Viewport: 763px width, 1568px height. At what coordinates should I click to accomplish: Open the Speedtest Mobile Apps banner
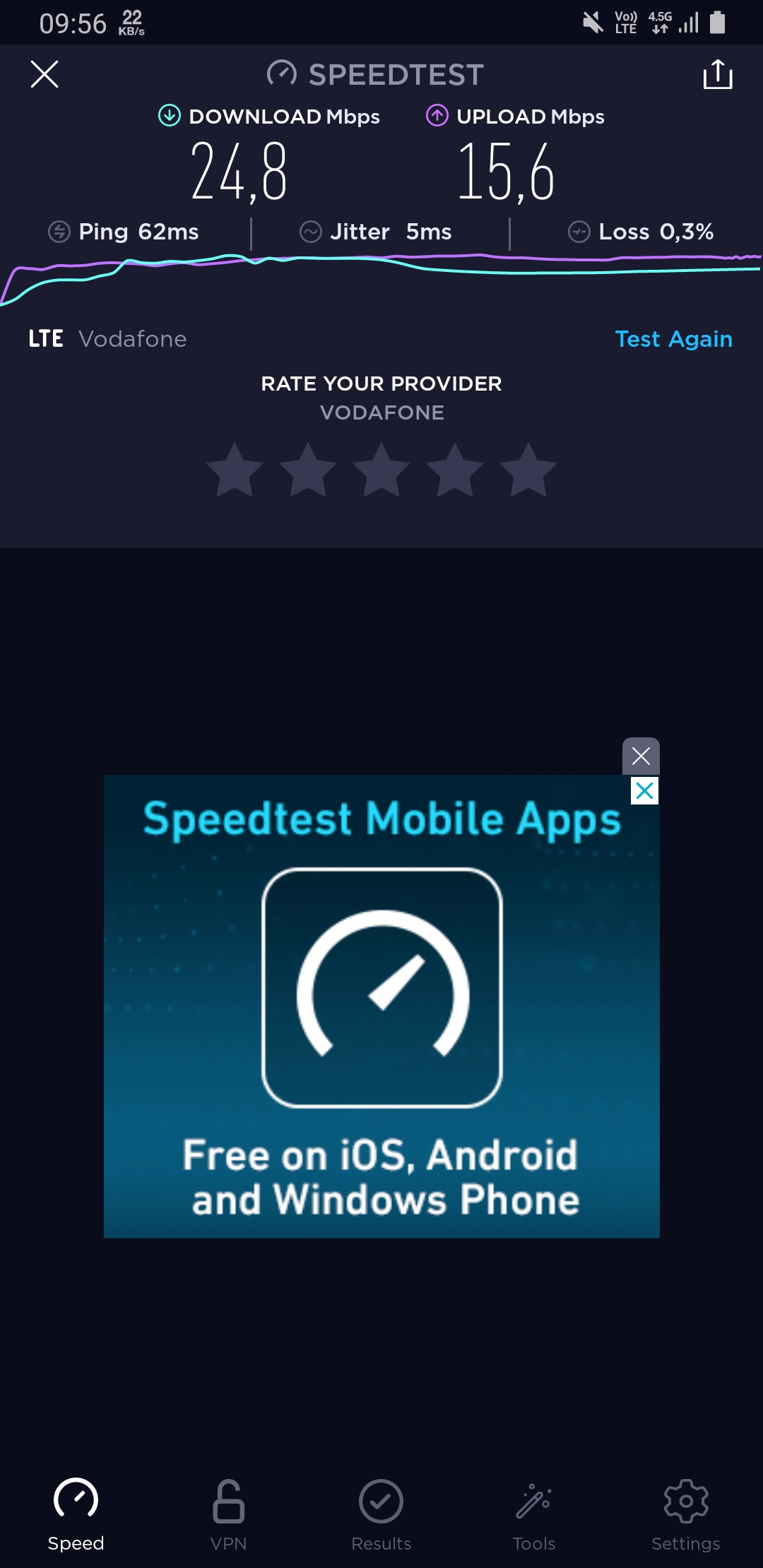pos(381,1006)
